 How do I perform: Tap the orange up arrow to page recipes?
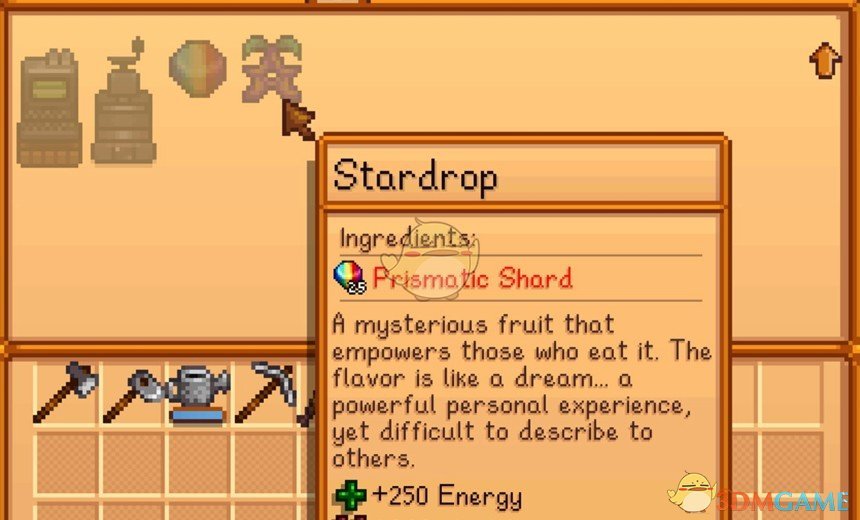click(x=825, y=61)
